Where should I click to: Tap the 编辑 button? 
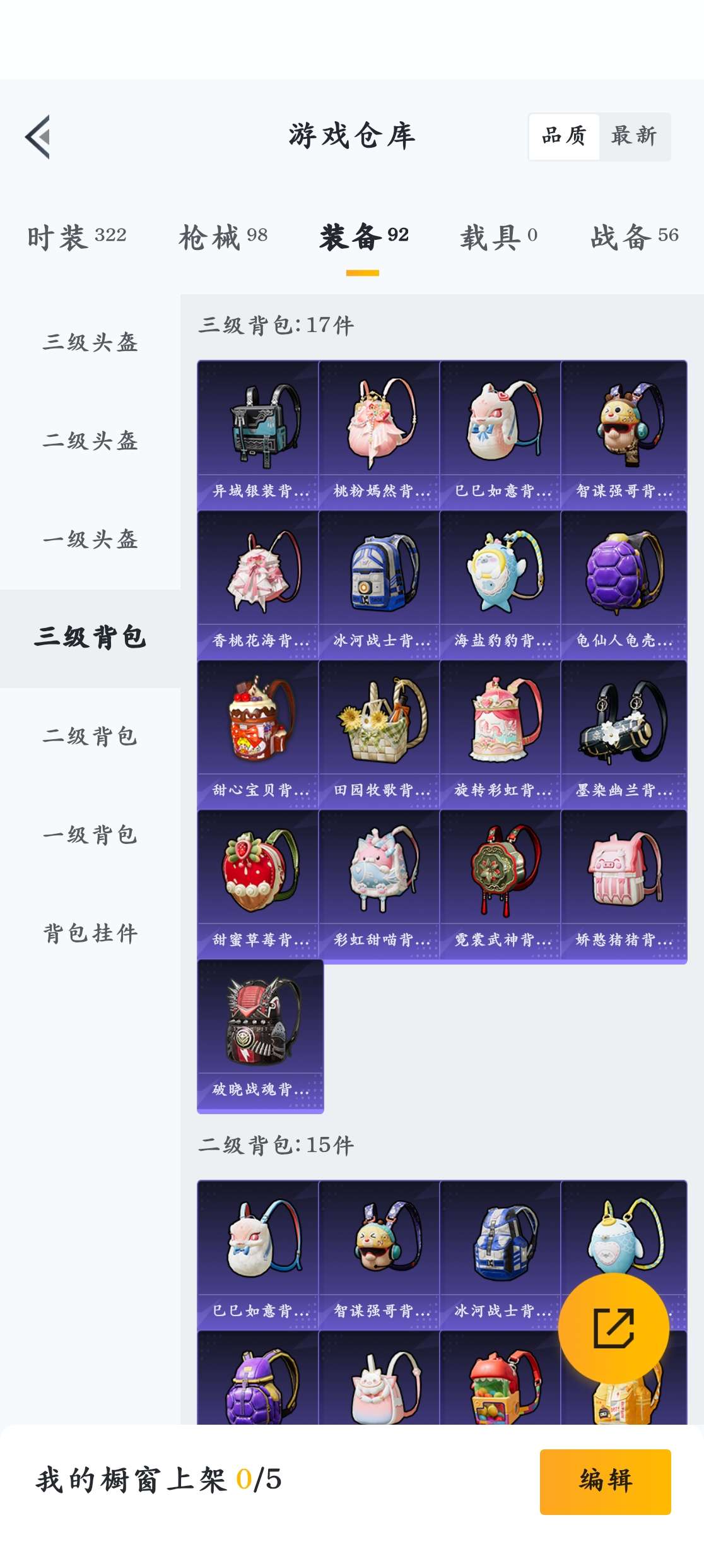coord(605,1481)
